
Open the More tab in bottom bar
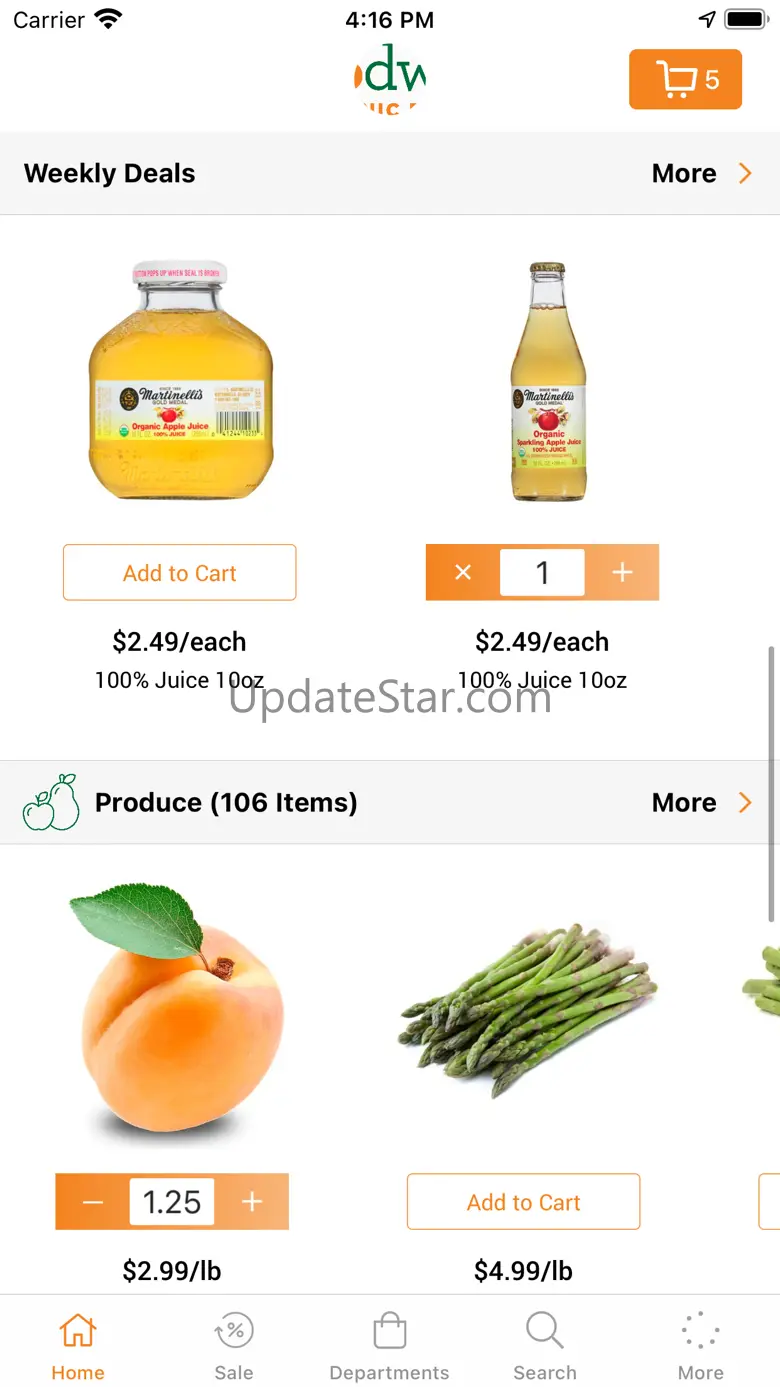click(x=700, y=1345)
